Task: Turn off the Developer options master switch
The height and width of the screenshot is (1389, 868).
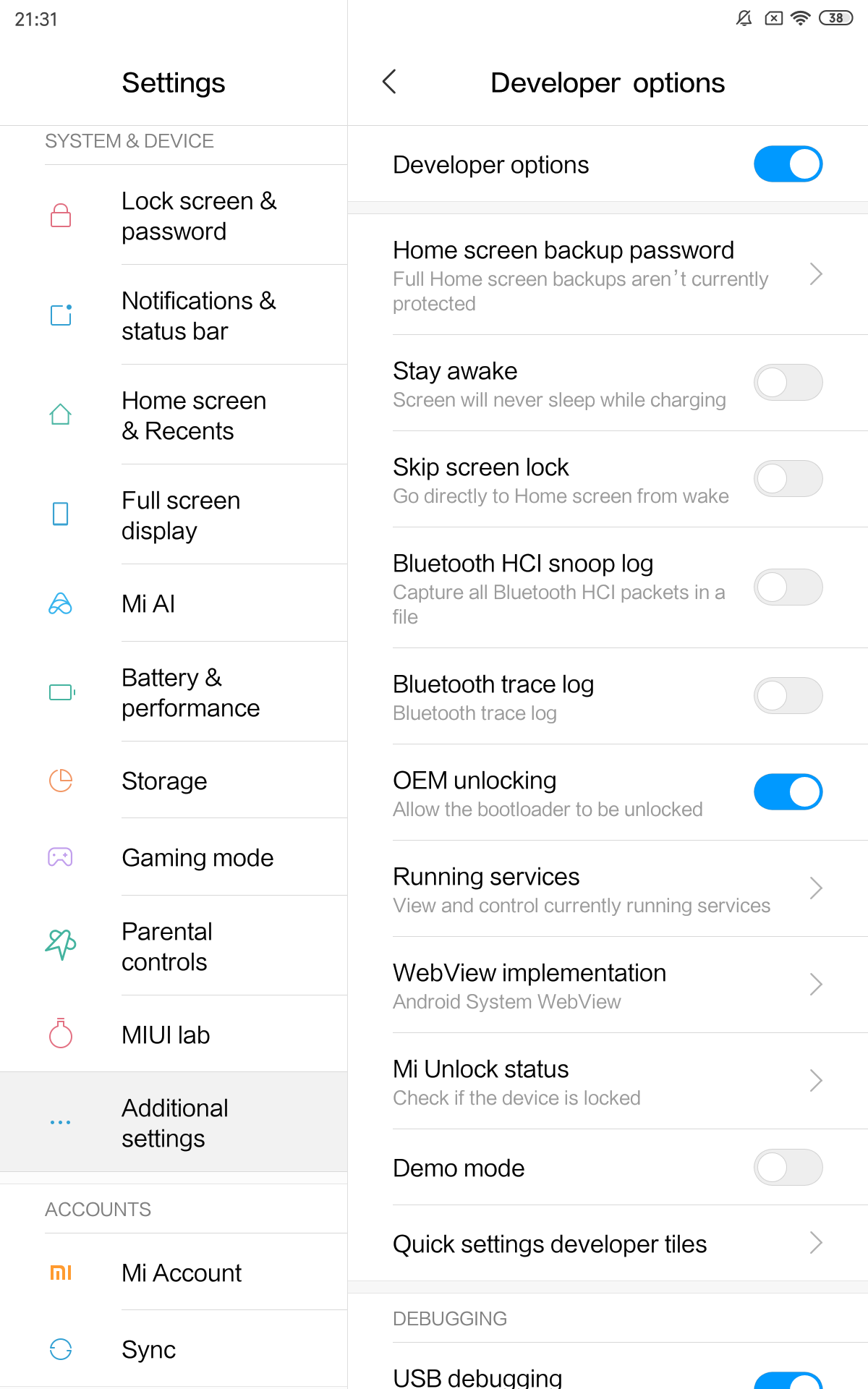Action: (x=788, y=164)
